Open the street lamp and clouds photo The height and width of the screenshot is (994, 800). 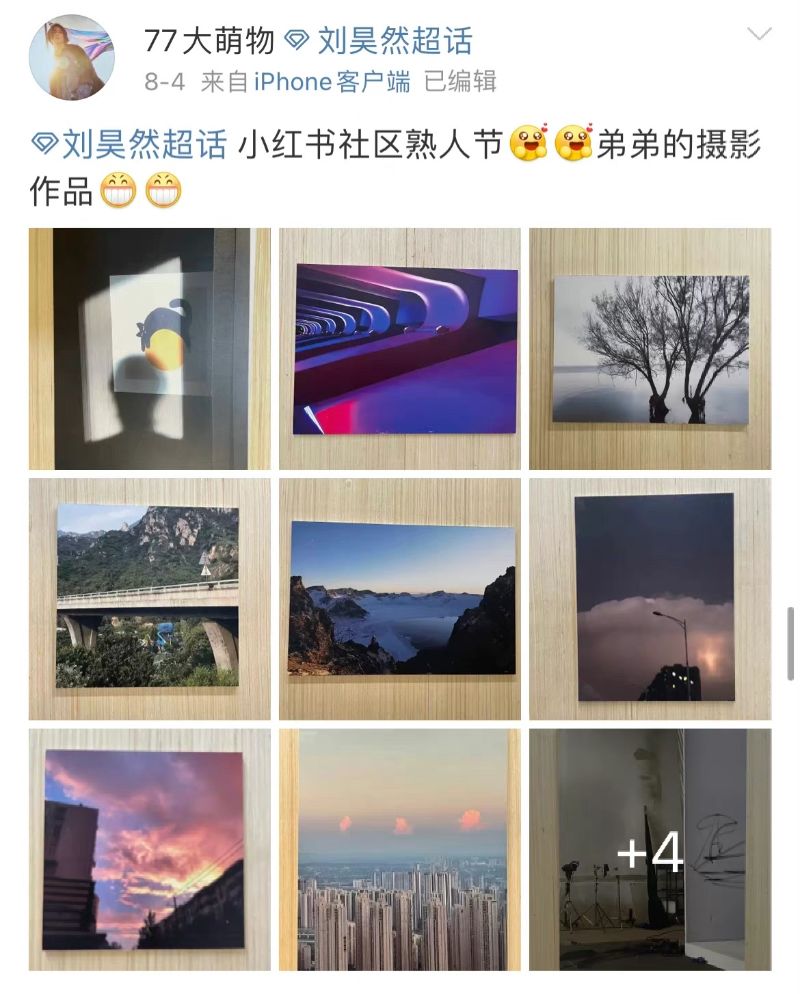click(650, 598)
